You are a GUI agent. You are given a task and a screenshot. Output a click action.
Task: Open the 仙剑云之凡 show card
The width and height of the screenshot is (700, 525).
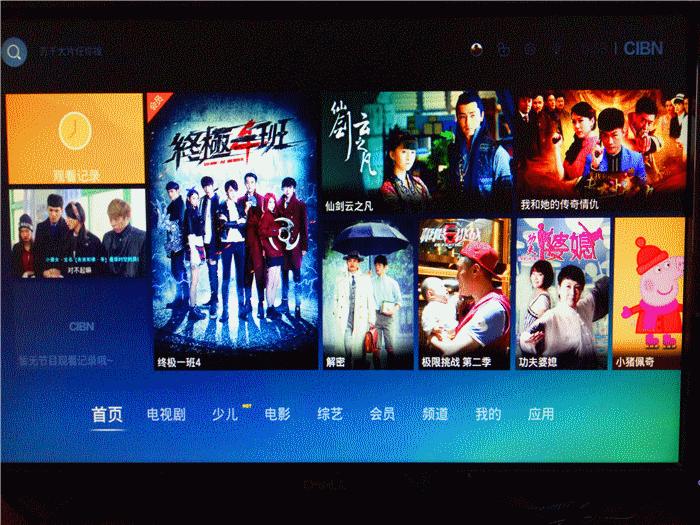pos(416,150)
